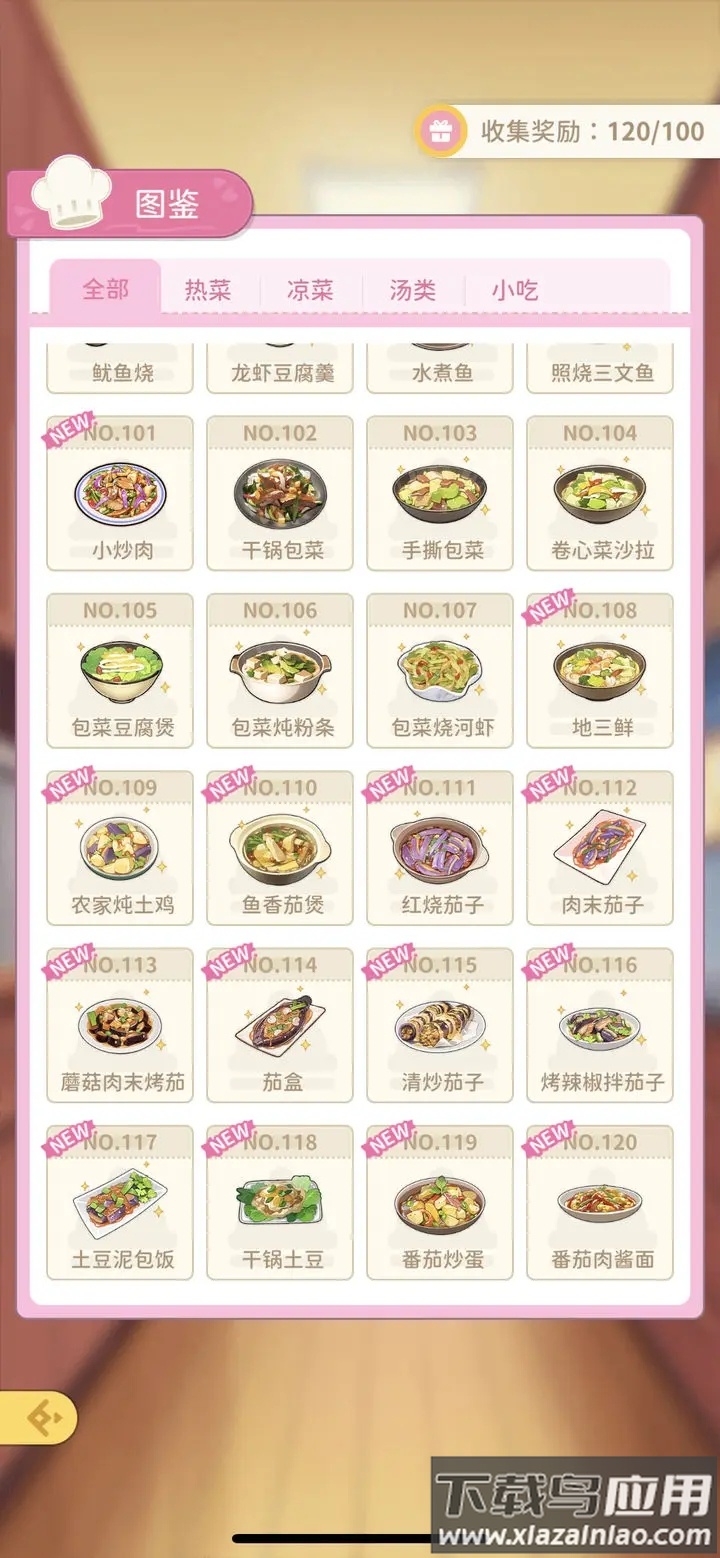Open the collection reward gift icon
This screenshot has height=1558, width=720.
[x=440, y=131]
